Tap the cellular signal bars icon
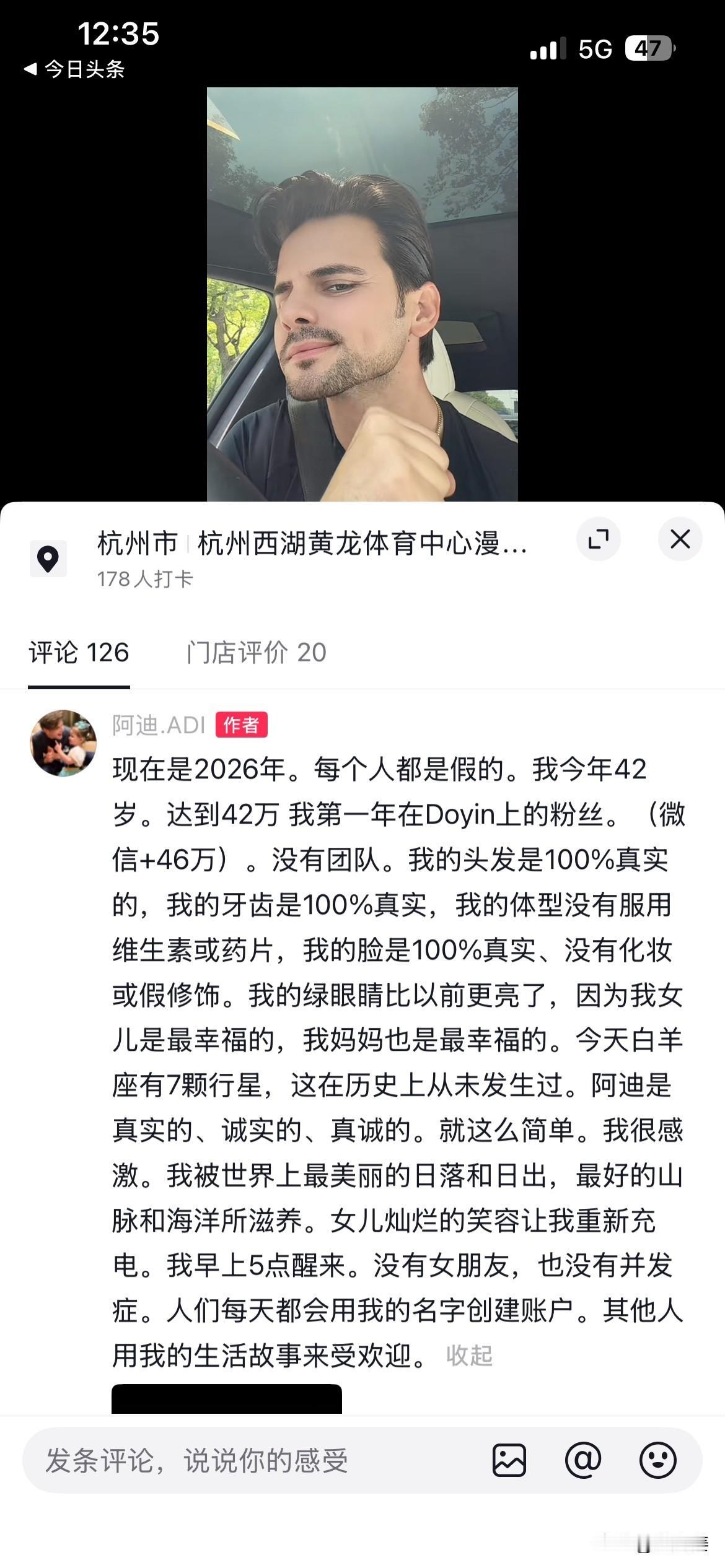The image size is (725, 1568). [x=548, y=47]
